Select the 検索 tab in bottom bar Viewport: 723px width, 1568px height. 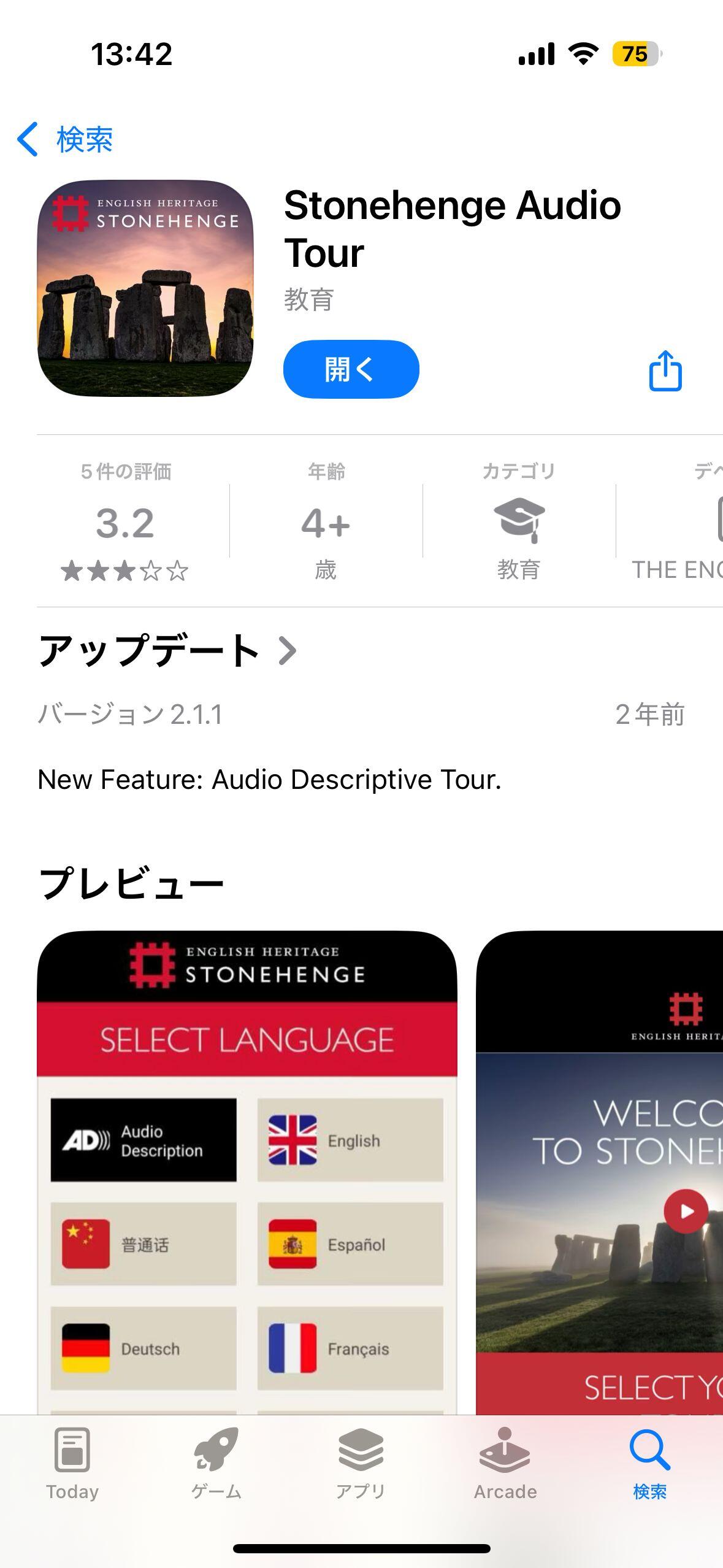pyautogui.click(x=649, y=1462)
